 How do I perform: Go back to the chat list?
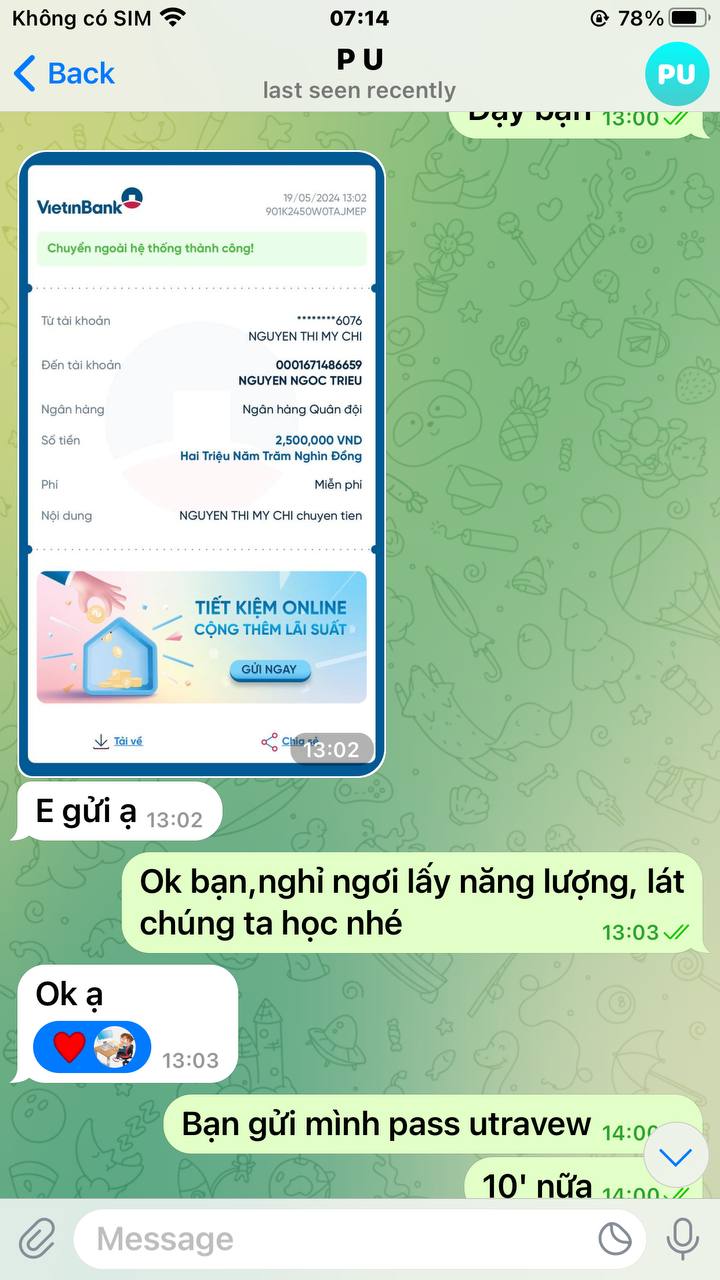pyautogui.click(x=64, y=73)
